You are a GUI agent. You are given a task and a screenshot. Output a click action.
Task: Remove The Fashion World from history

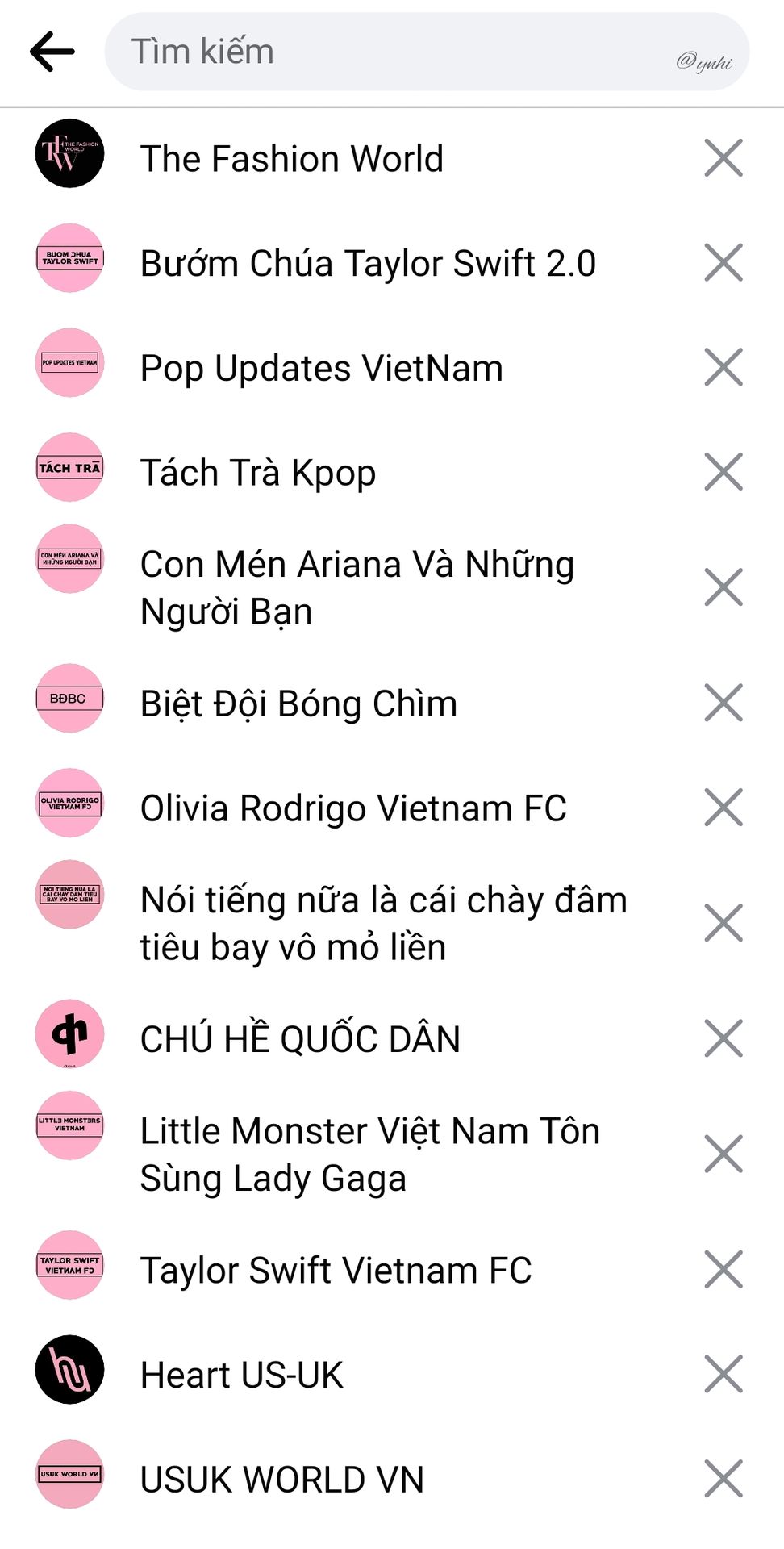click(x=723, y=157)
